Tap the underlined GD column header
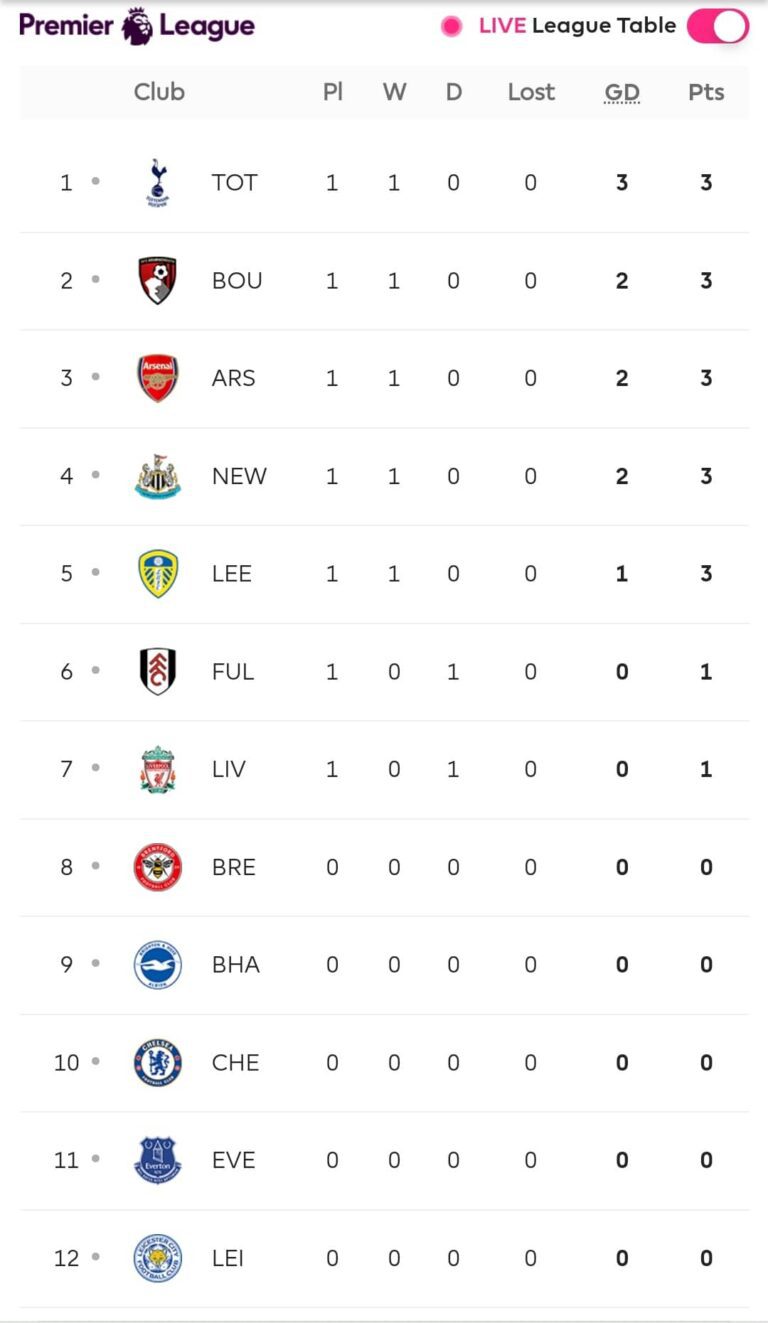The image size is (768, 1323). (x=622, y=92)
